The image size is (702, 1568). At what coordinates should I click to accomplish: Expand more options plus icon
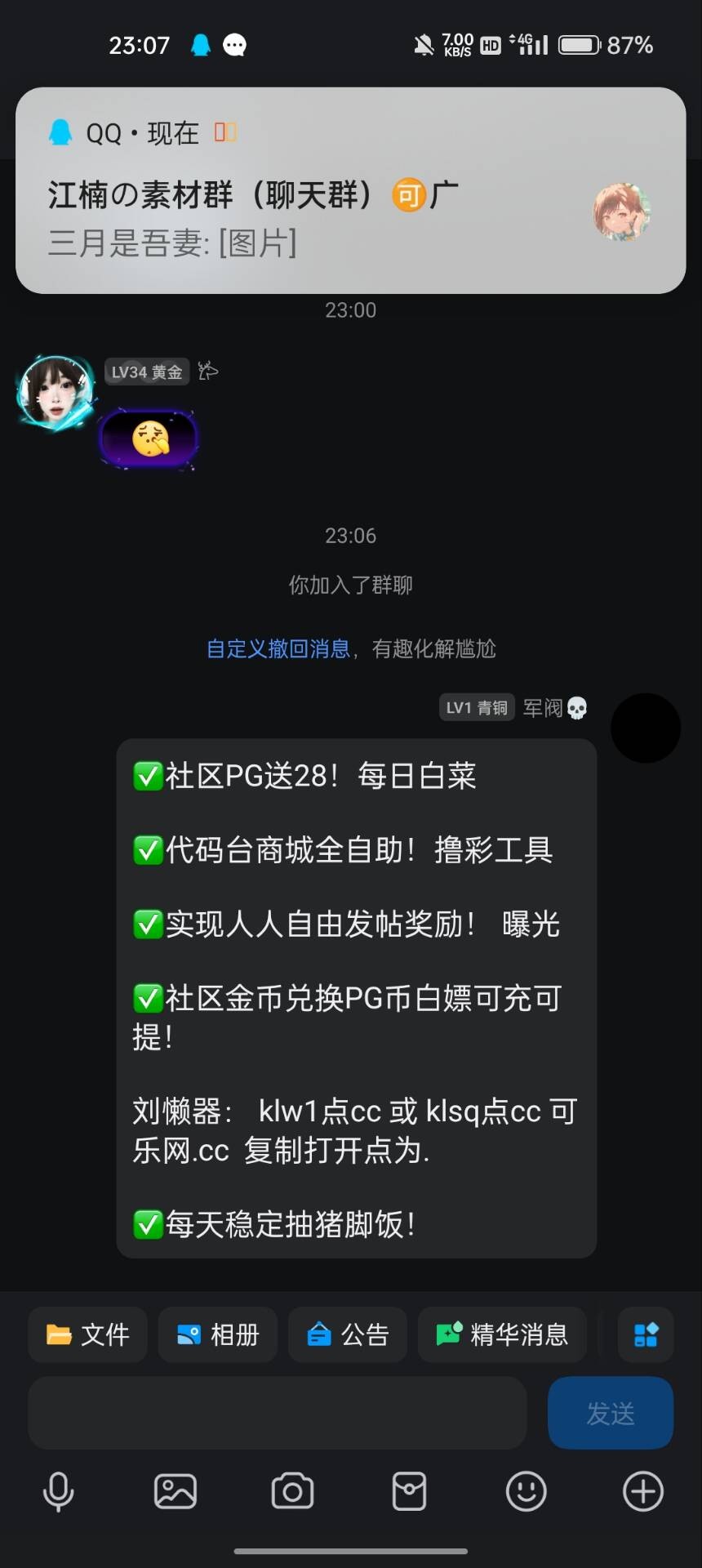tap(643, 1492)
